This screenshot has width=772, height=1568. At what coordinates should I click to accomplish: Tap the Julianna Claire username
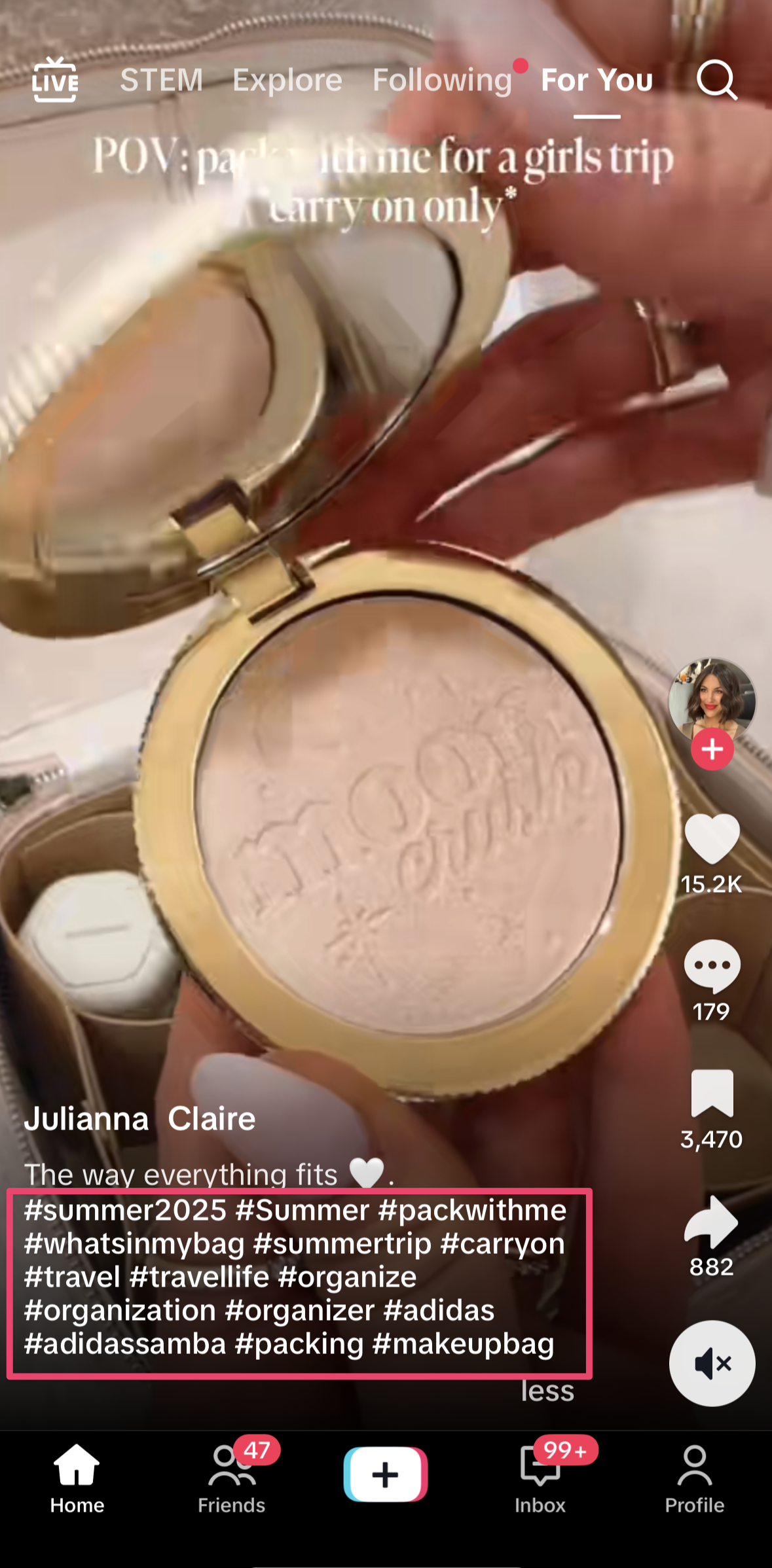pos(139,1119)
